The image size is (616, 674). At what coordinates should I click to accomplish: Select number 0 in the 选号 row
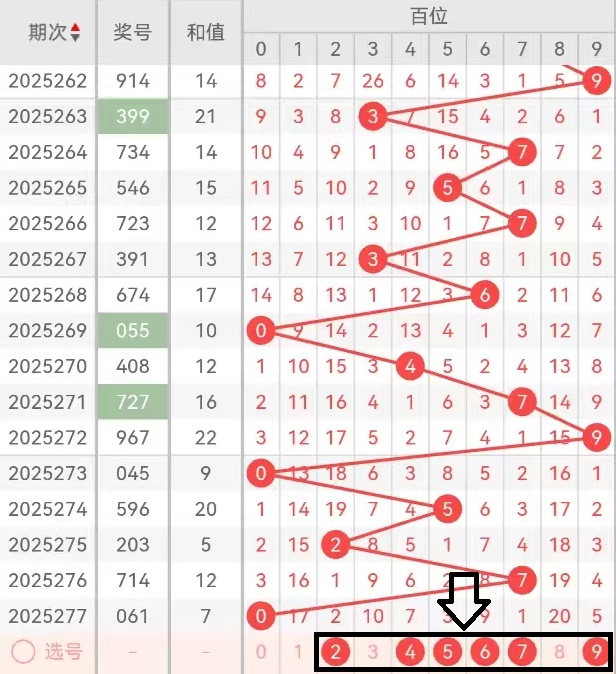point(261,653)
